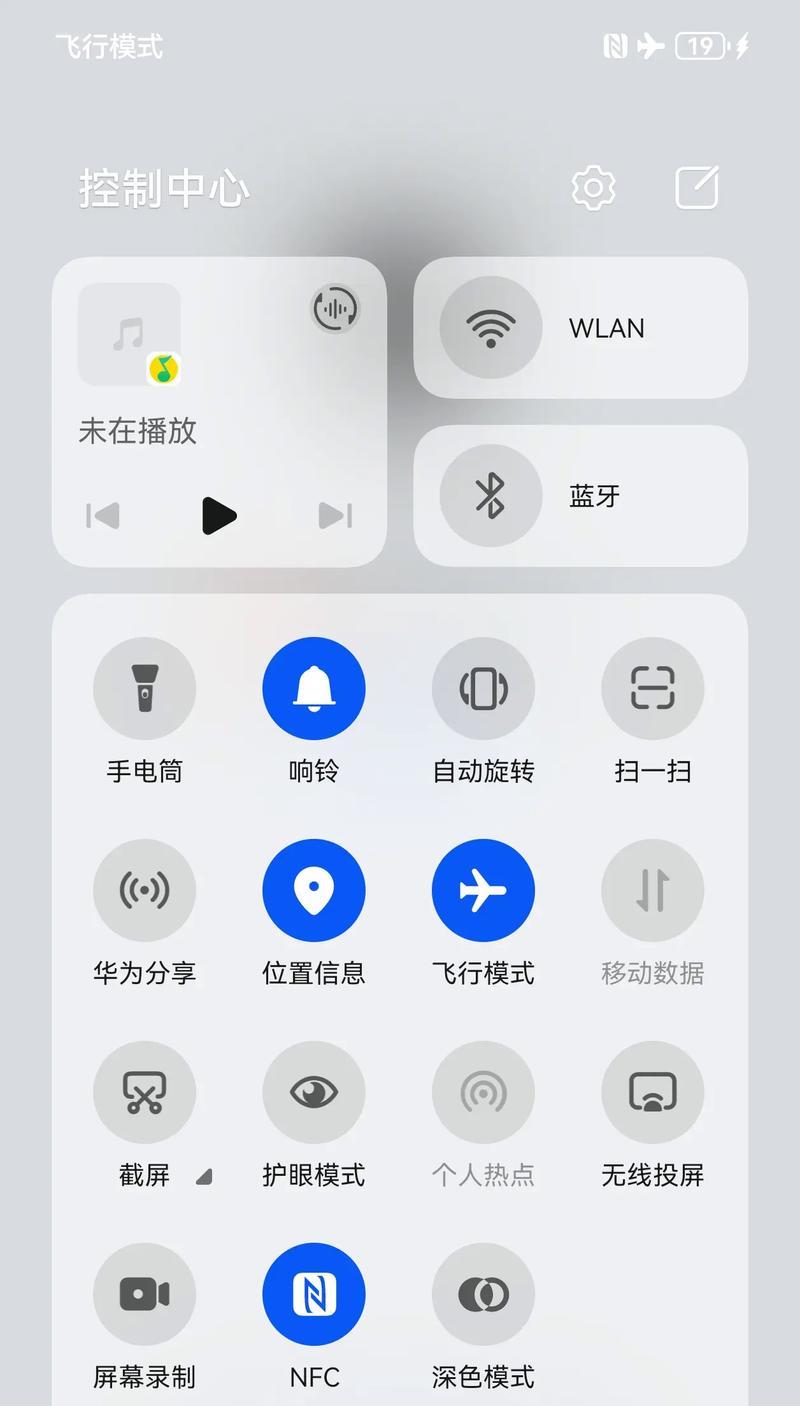Screen dimensions: 800x1406
Task: Open audio output switching icon
Action: click(x=334, y=308)
